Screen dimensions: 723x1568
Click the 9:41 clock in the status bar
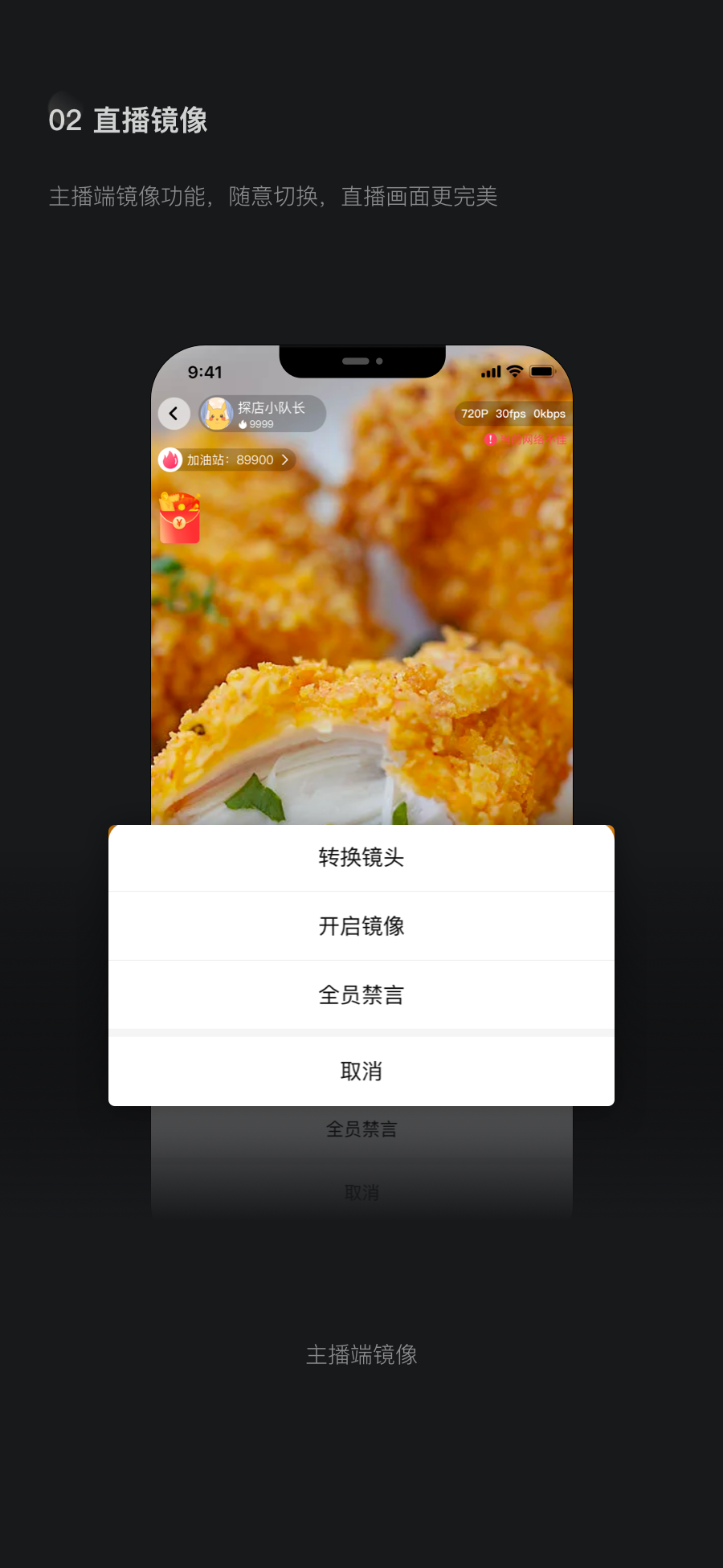point(206,371)
